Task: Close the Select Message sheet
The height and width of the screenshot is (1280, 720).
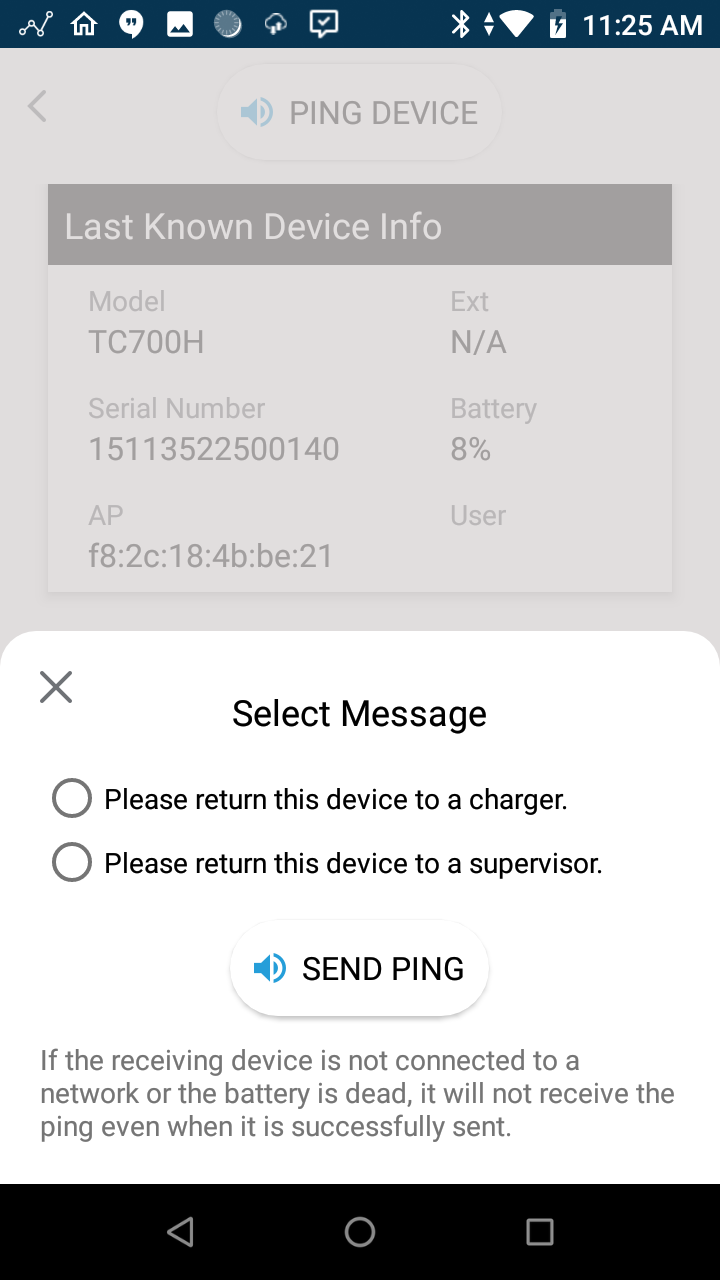Action: pos(56,687)
